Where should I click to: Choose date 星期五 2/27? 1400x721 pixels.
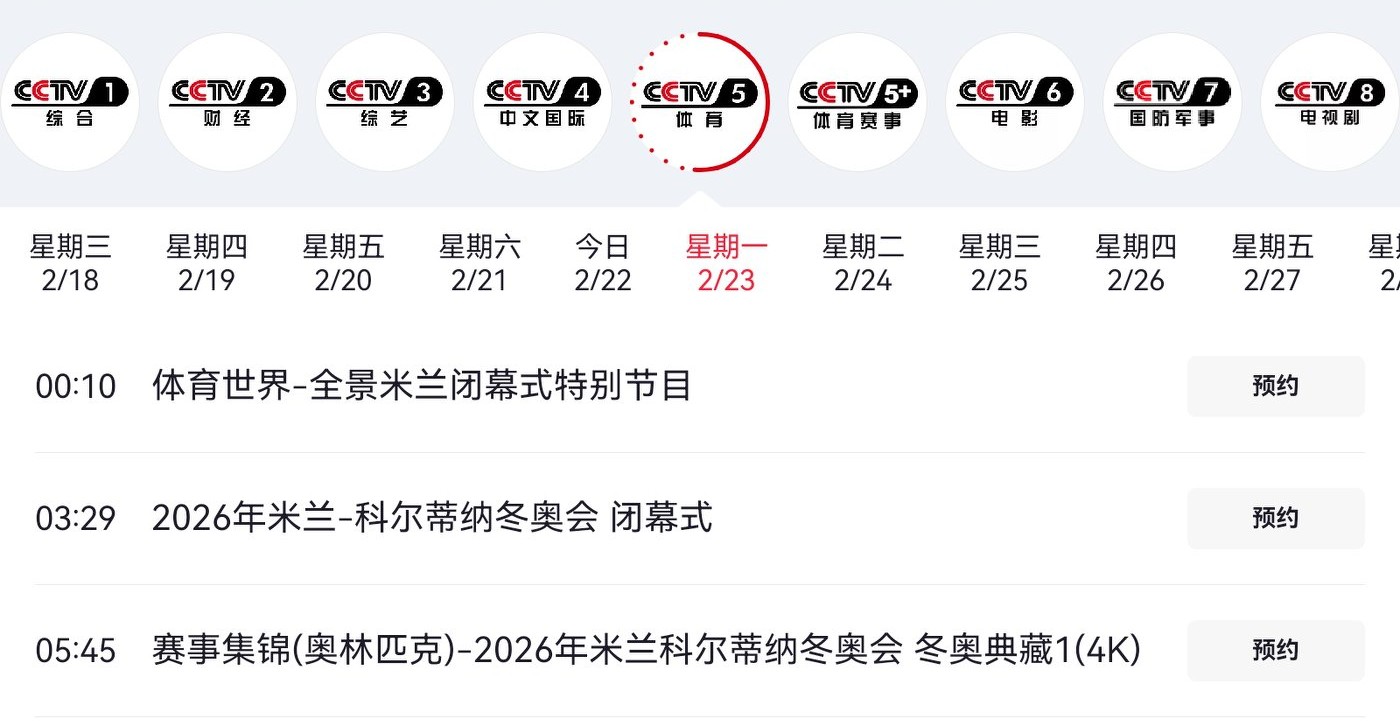pos(1272,263)
